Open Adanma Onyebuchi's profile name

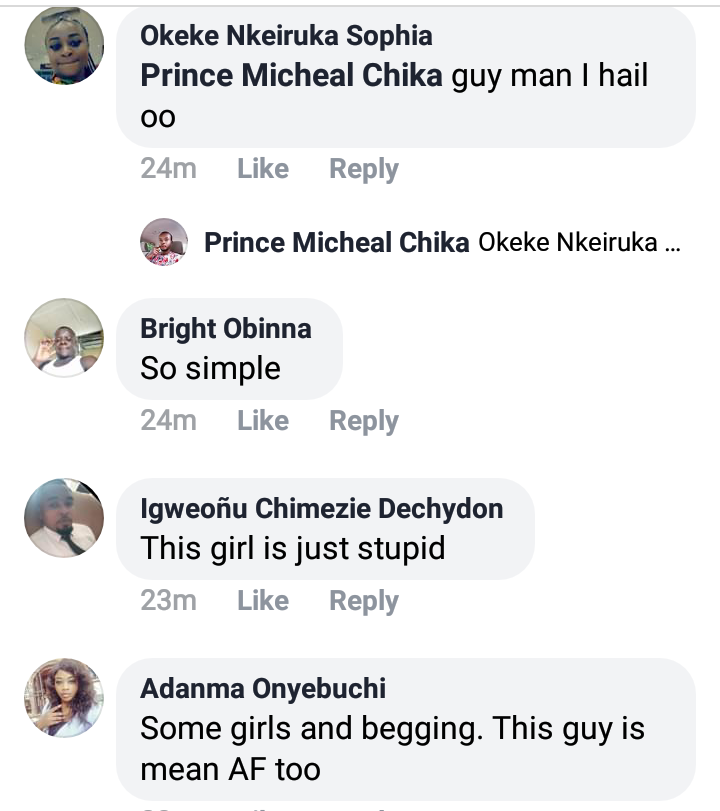point(263,688)
